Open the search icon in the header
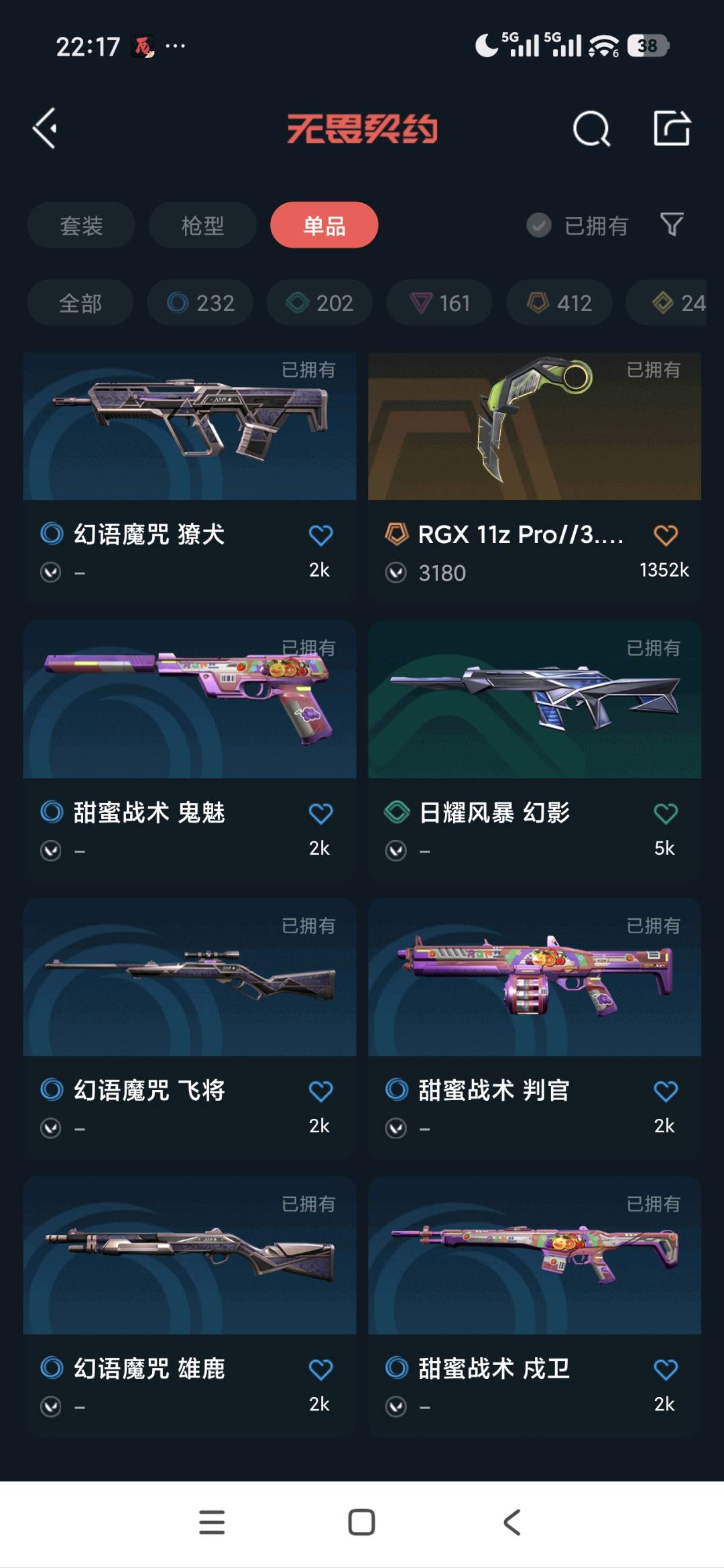 point(591,128)
